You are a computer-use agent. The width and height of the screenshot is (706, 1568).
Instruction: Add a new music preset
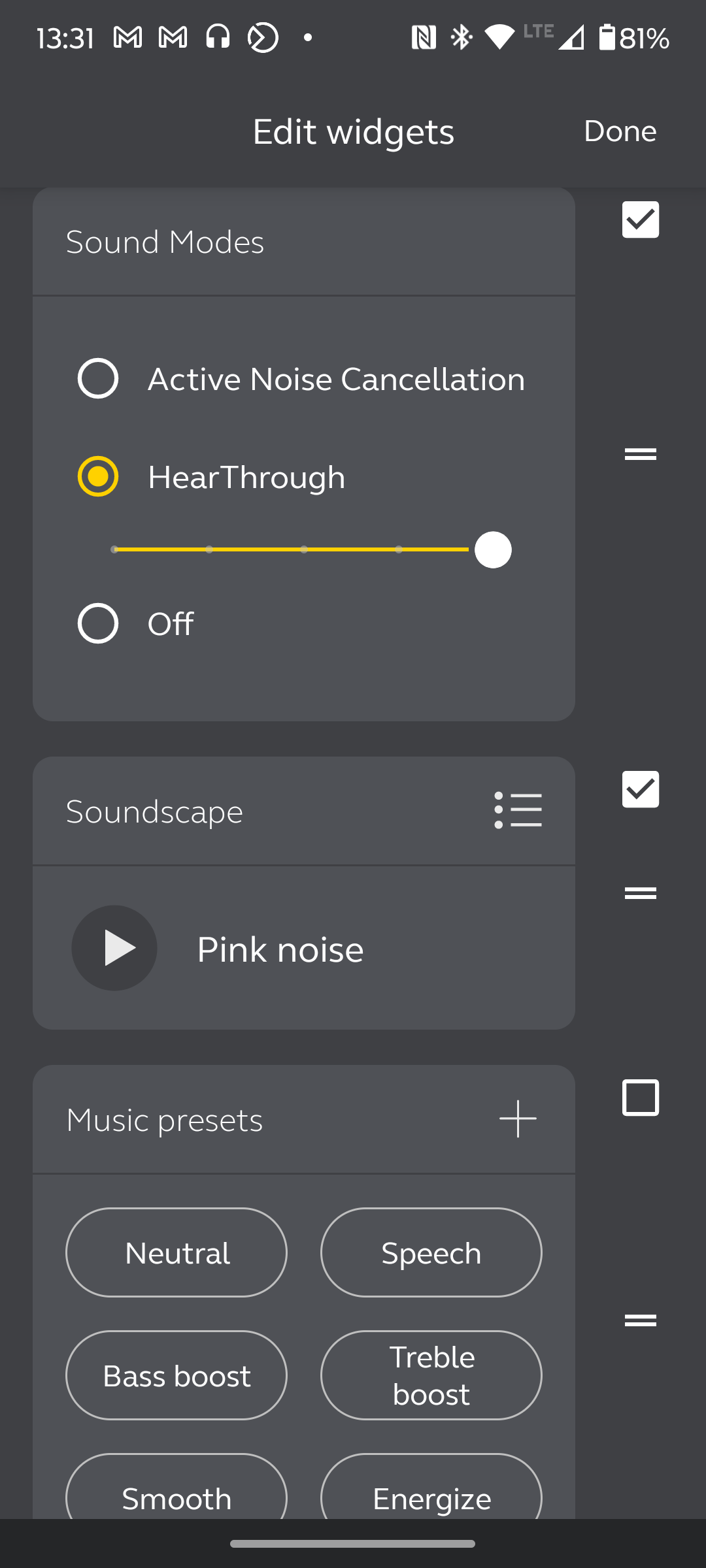[518, 1119]
